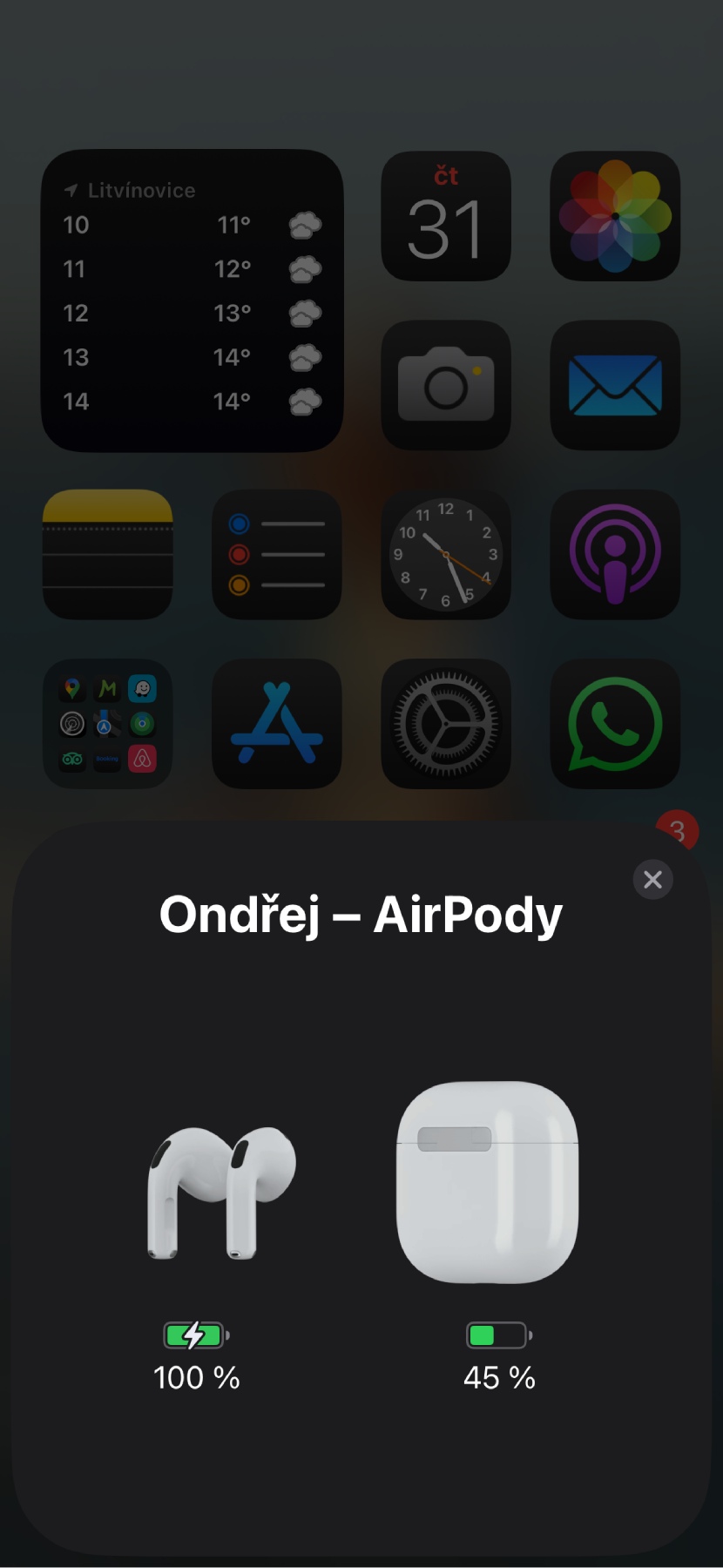Screen dimensions: 723x1568
Task: Open the Mail app
Action: click(615, 385)
